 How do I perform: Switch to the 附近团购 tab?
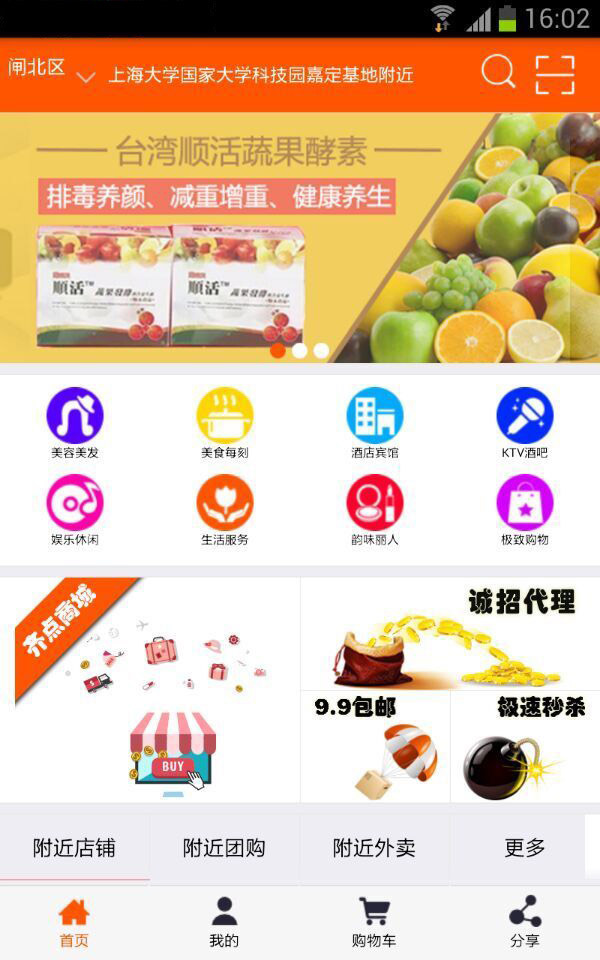pyautogui.click(x=224, y=848)
